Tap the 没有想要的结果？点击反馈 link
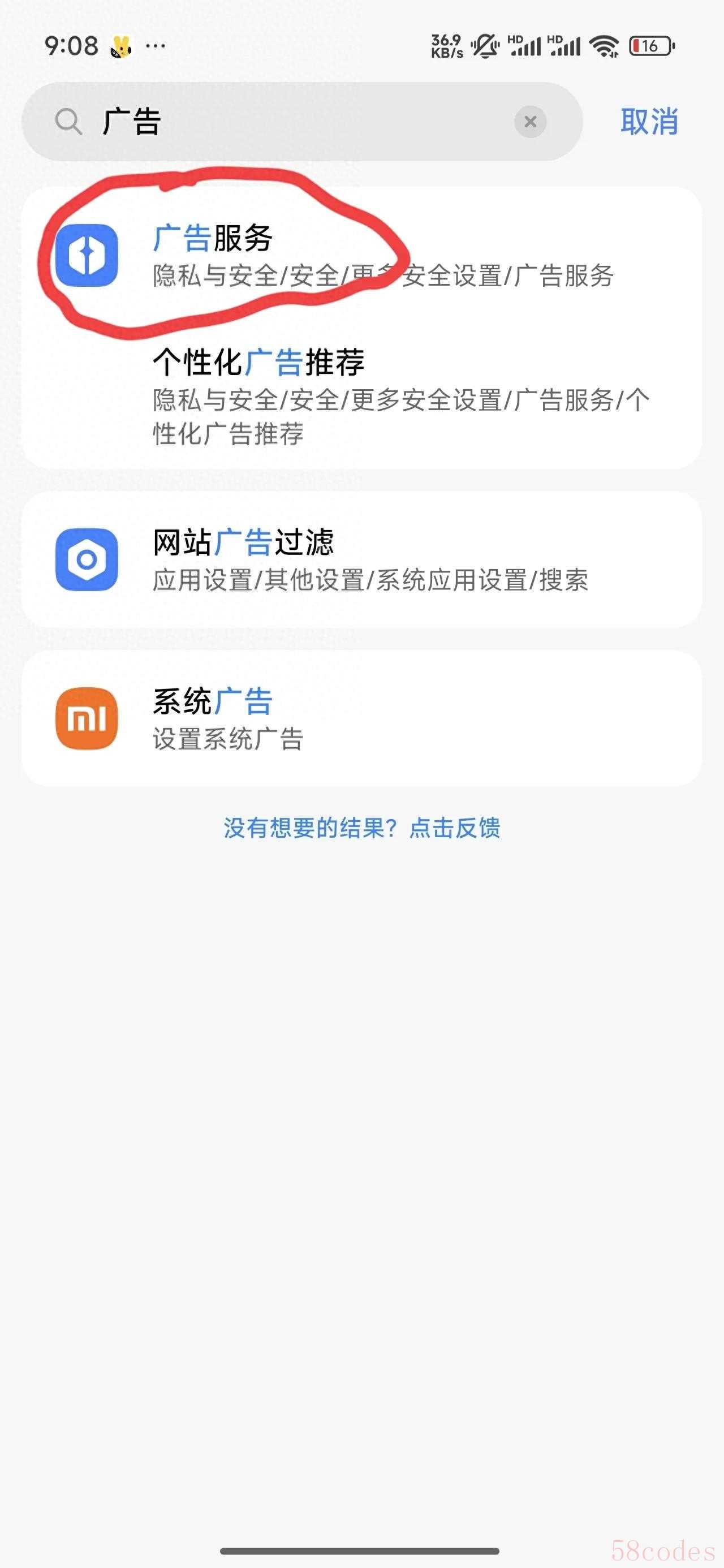Screen dimensions: 724x1568 (361, 828)
